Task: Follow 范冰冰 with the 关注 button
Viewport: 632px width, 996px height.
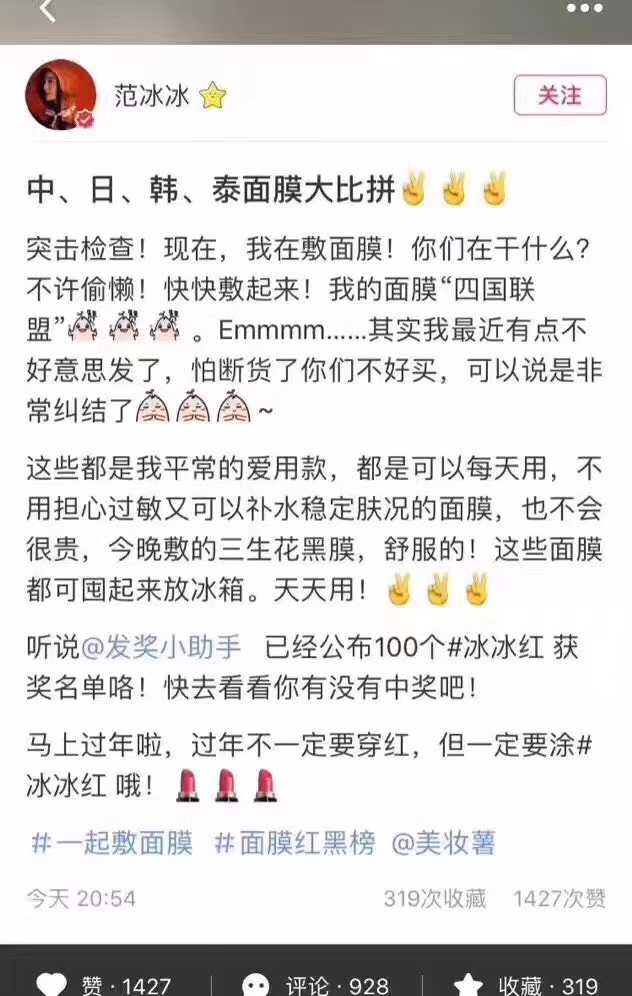Action: click(560, 96)
